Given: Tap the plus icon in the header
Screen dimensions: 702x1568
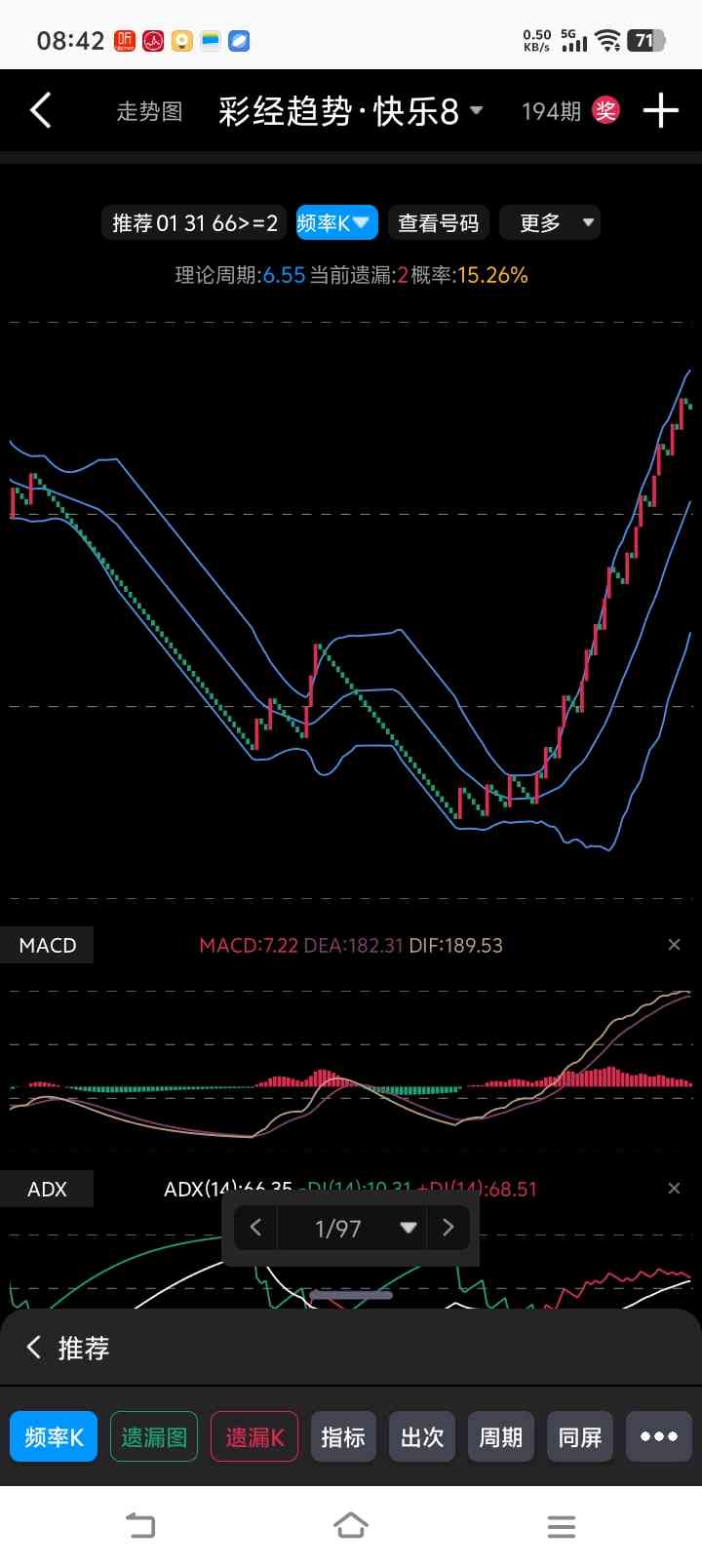Looking at the screenshot, I should [x=661, y=111].
